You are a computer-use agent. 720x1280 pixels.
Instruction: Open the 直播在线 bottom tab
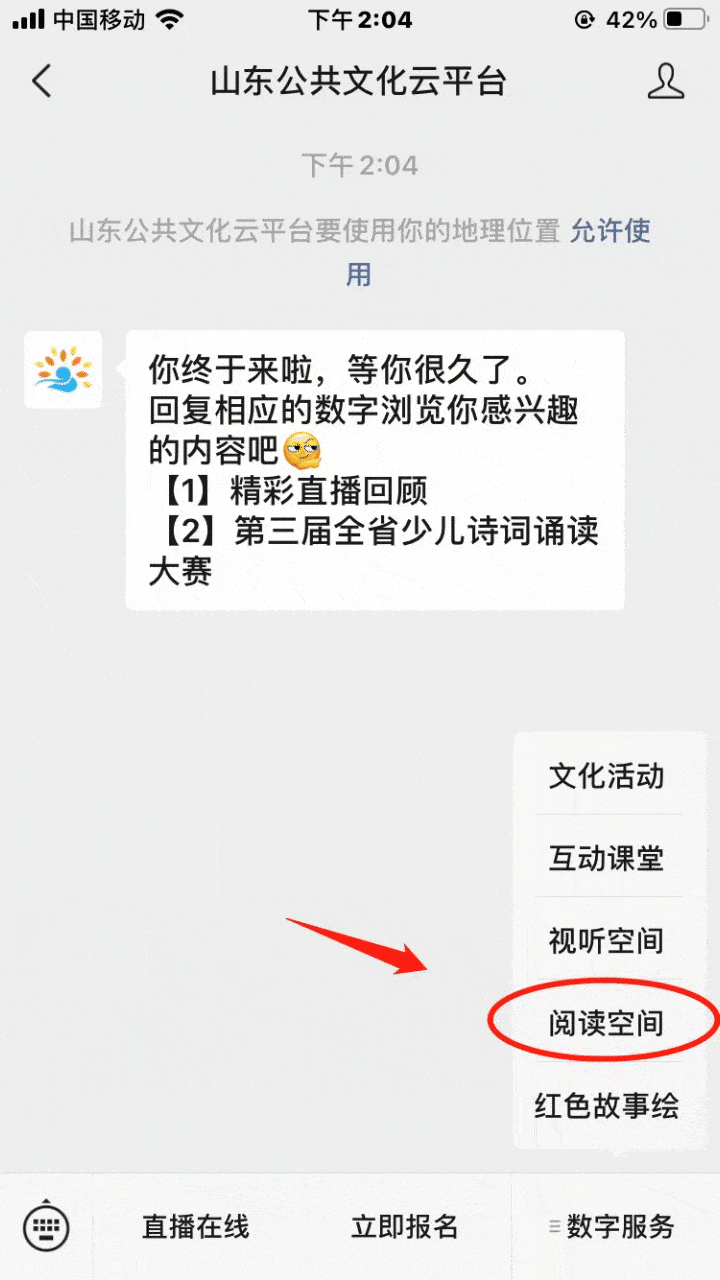(x=196, y=1225)
